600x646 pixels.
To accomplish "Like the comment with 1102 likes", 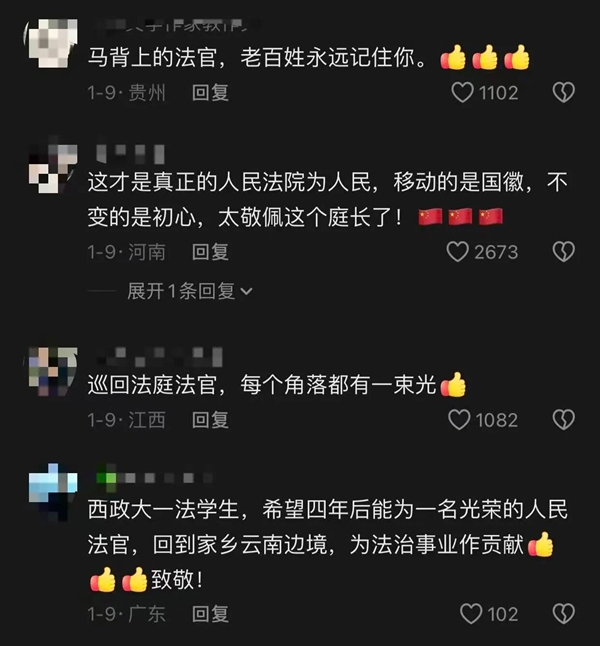I will tap(461, 93).
